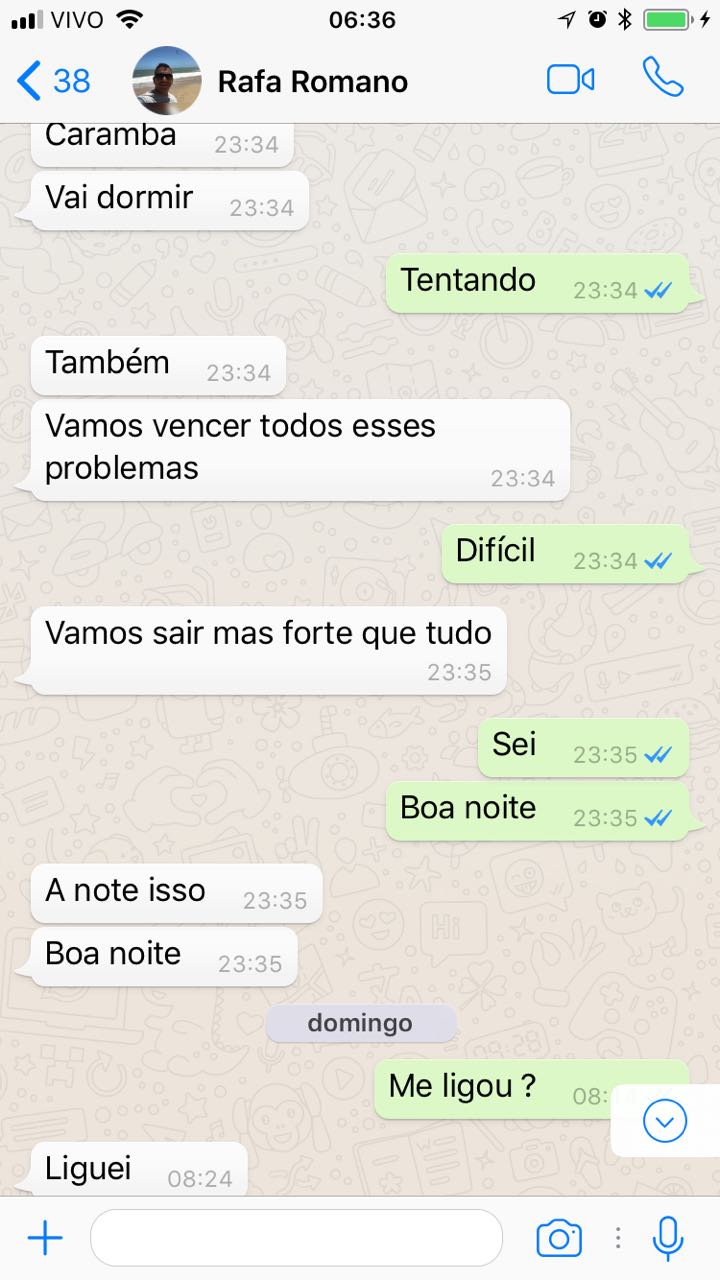Tap the microphone to record voice message
The height and width of the screenshot is (1280, 720).
[x=668, y=1239]
